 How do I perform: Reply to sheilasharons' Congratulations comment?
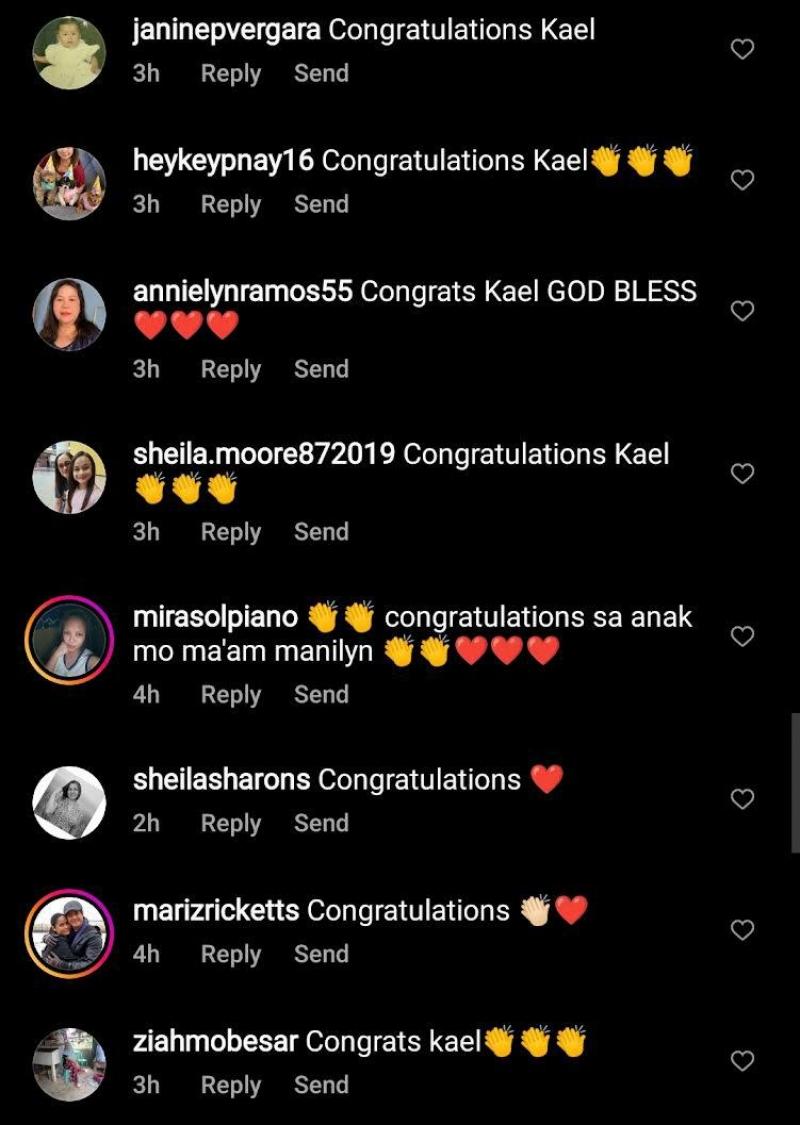(x=230, y=823)
